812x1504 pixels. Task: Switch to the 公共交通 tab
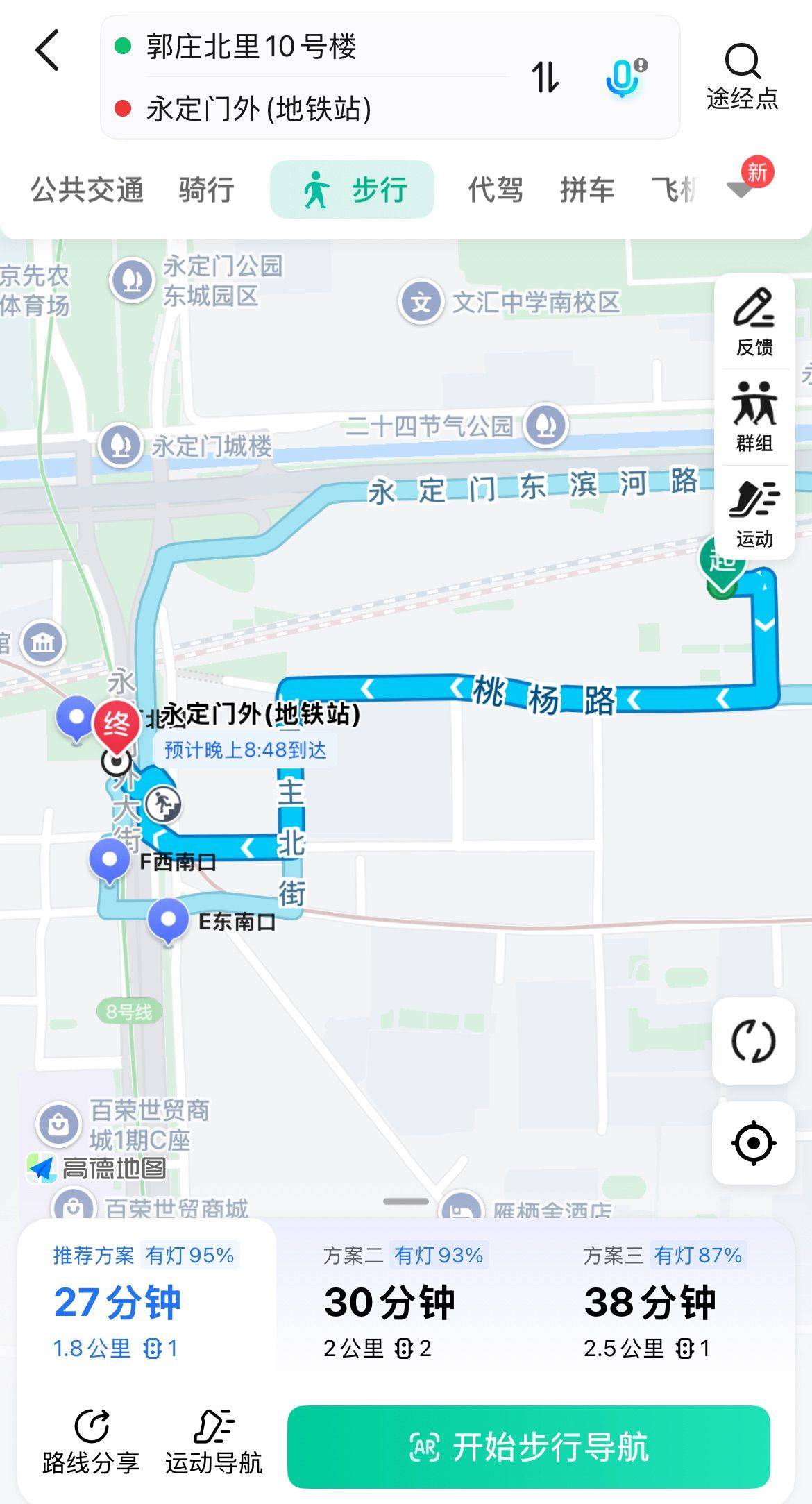87,189
